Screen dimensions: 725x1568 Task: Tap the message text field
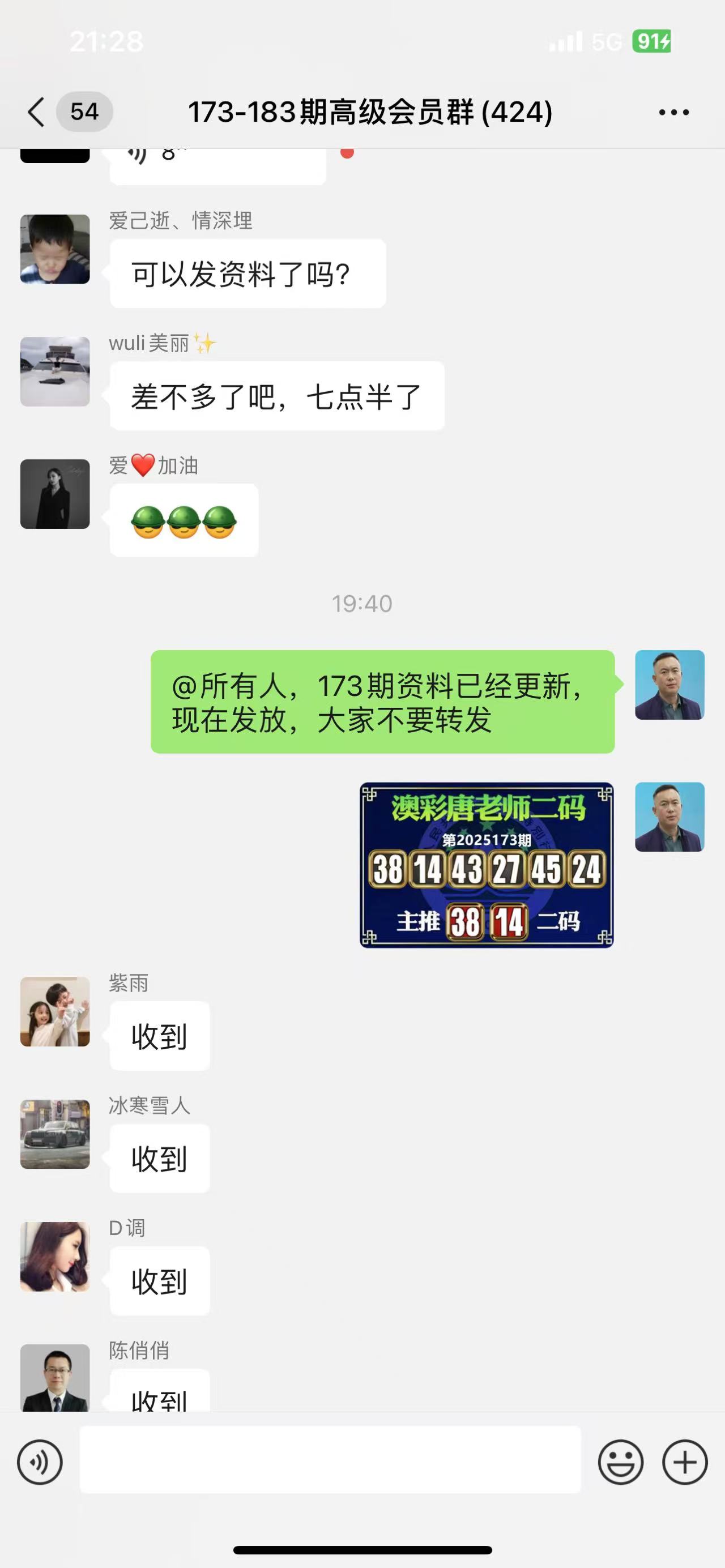click(x=330, y=1460)
